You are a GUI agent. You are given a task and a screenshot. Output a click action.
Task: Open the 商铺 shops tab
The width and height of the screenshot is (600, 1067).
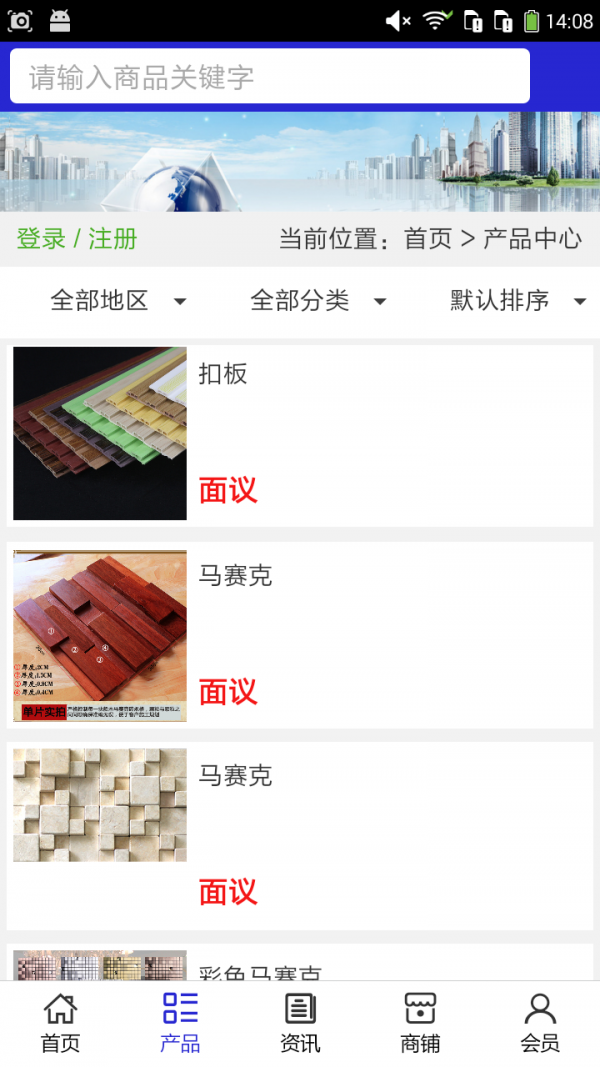[420, 1023]
